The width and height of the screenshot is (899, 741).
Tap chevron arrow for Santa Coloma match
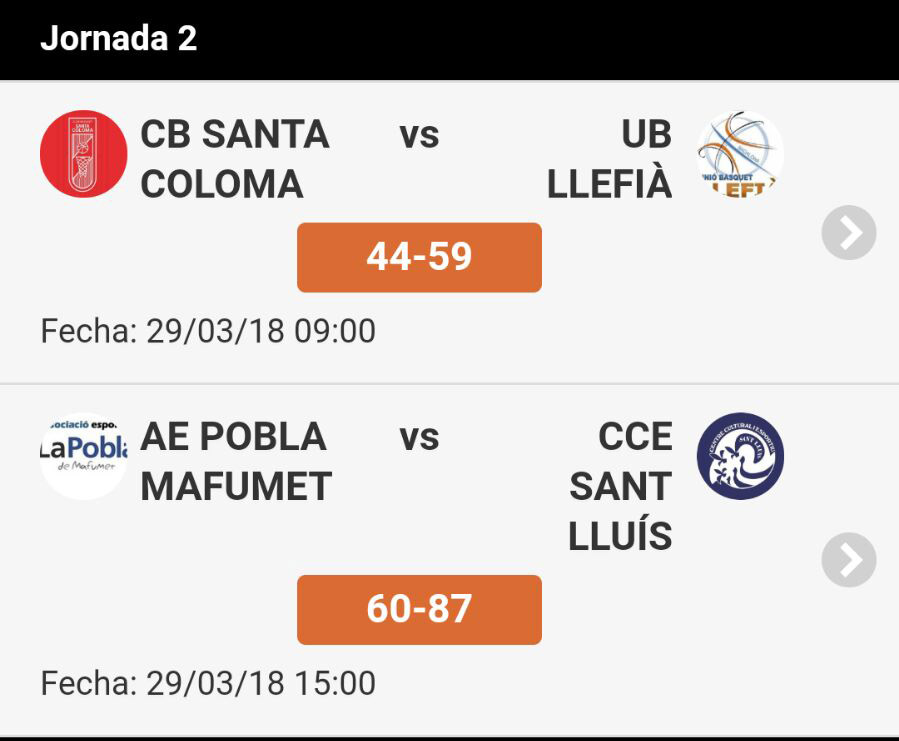pos(849,233)
